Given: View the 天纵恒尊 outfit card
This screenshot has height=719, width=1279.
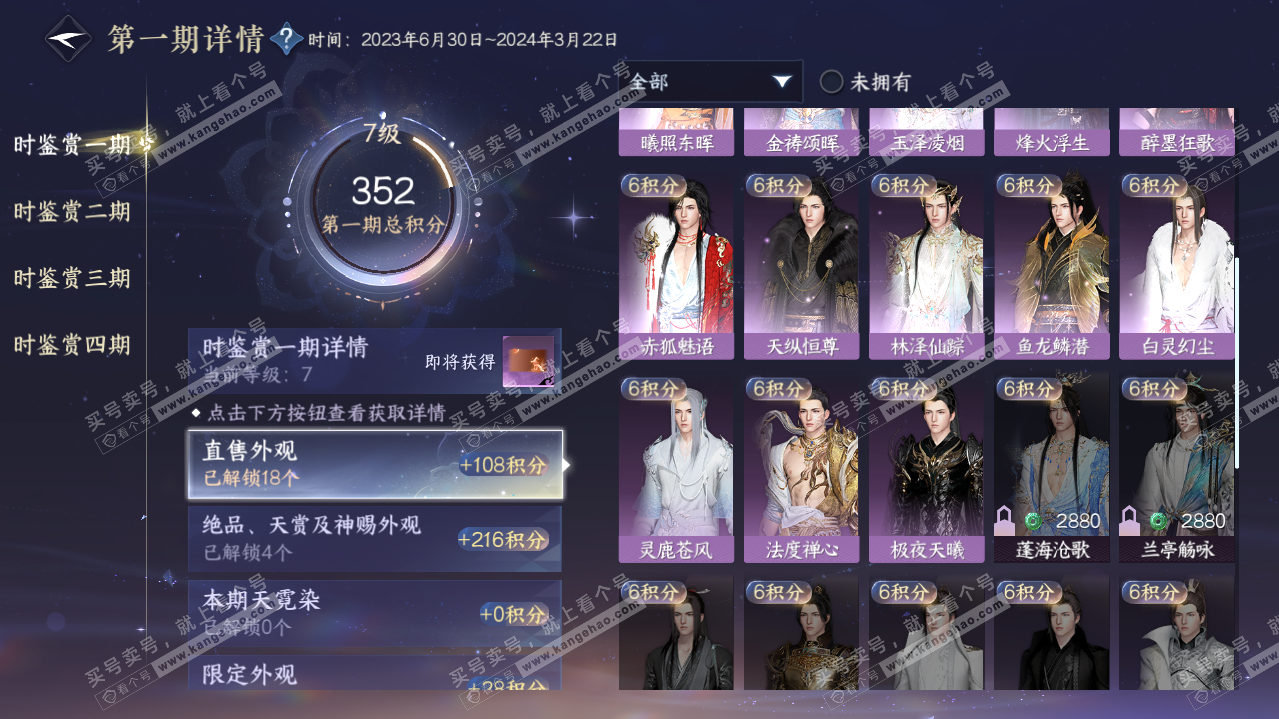Looking at the screenshot, I should tap(801, 265).
